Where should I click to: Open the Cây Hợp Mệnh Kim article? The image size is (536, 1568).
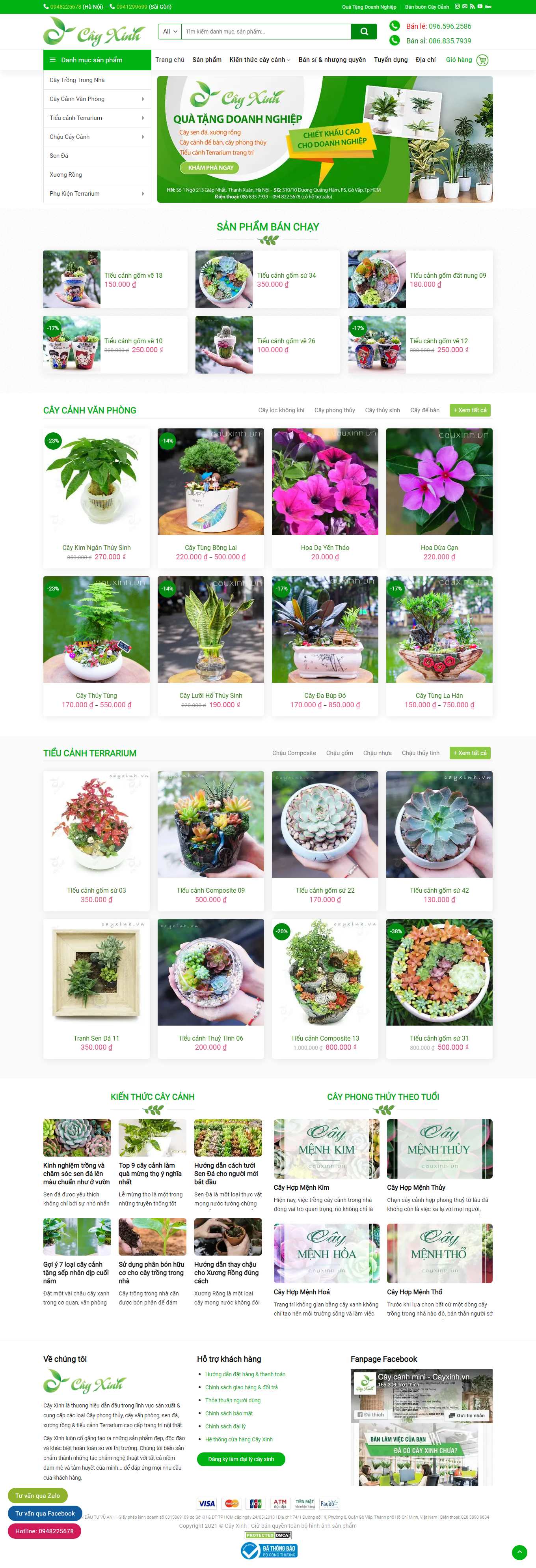pyautogui.click(x=301, y=1187)
